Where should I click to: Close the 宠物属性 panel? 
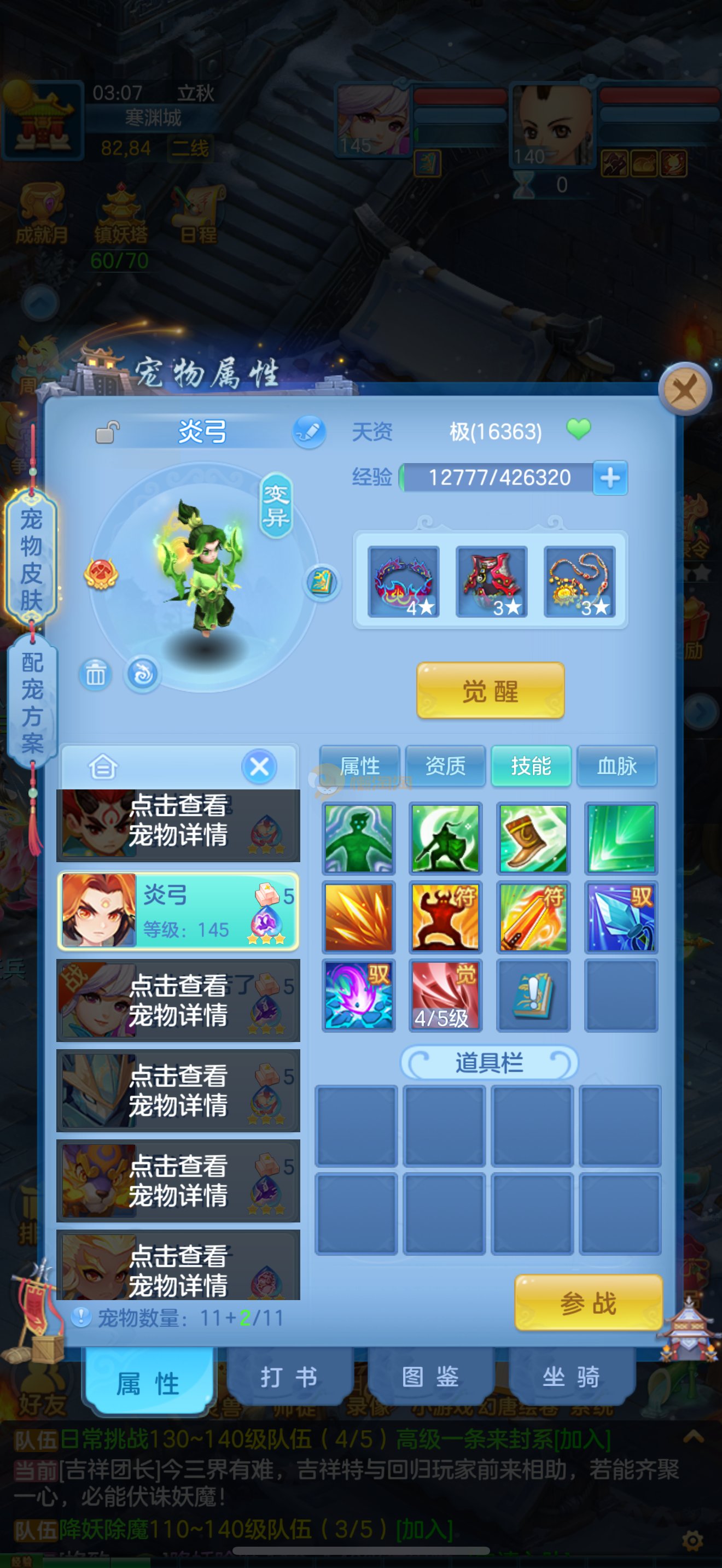(x=685, y=389)
